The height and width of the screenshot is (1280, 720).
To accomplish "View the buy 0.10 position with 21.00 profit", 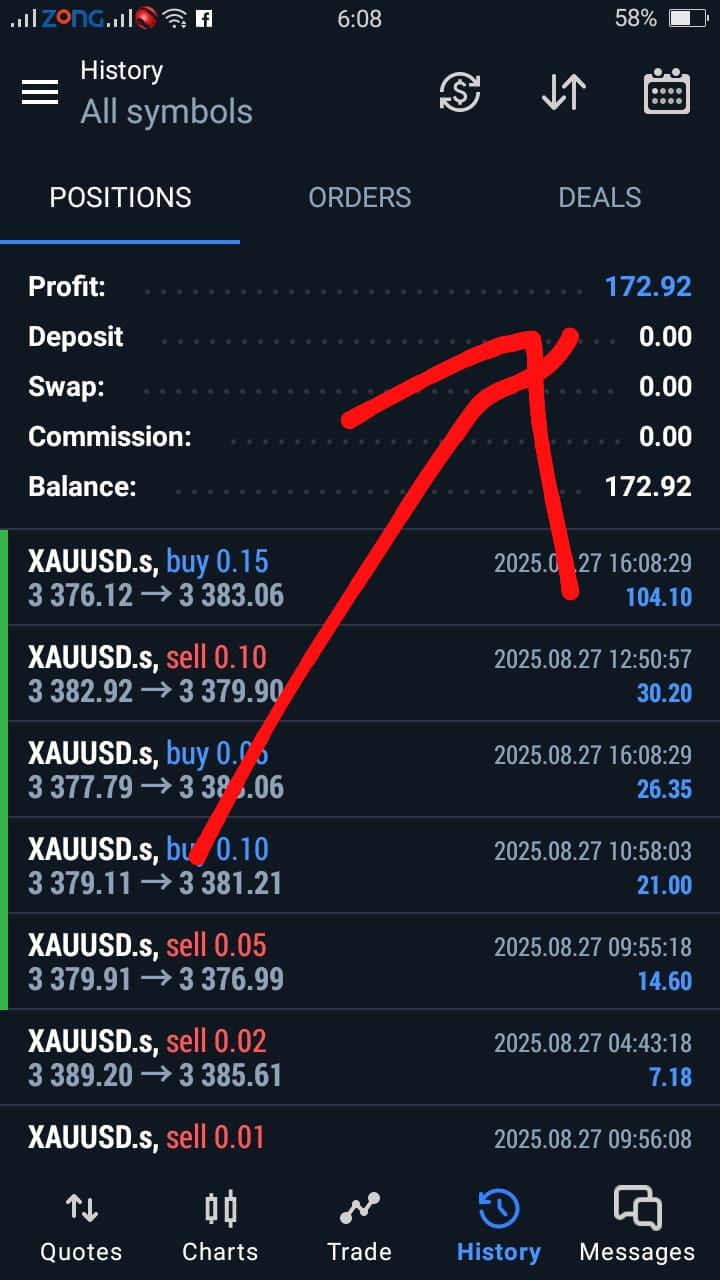I will click(x=360, y=866).
